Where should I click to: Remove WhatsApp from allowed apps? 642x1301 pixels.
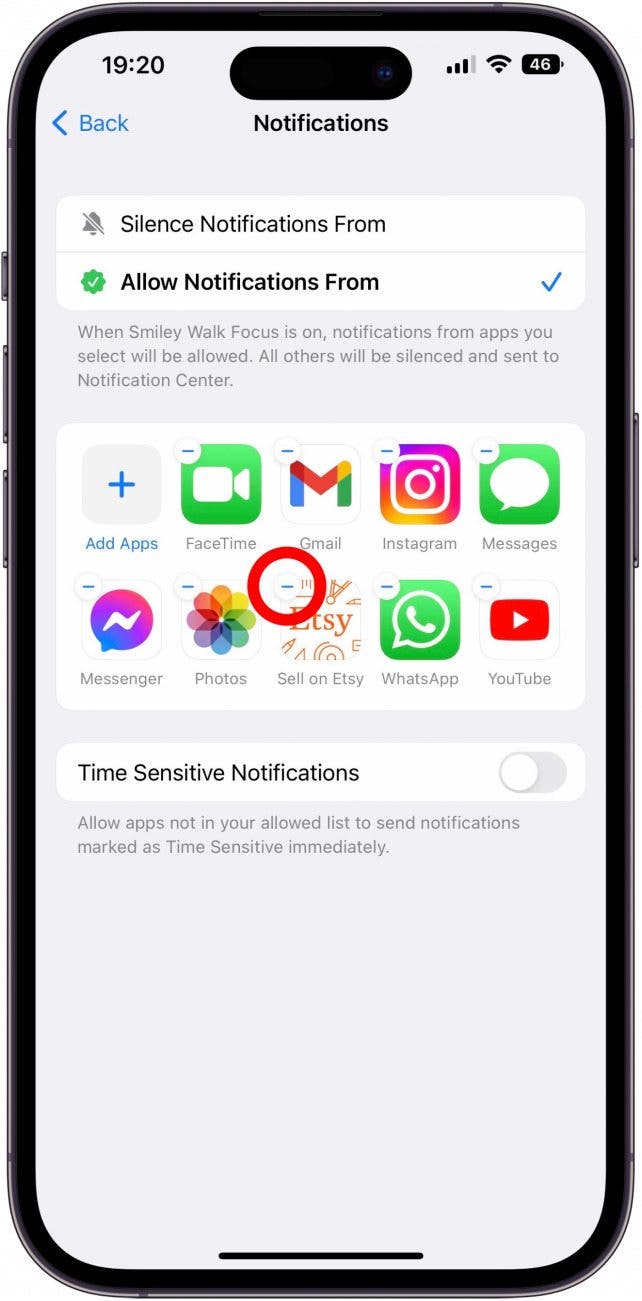(387, 586)
